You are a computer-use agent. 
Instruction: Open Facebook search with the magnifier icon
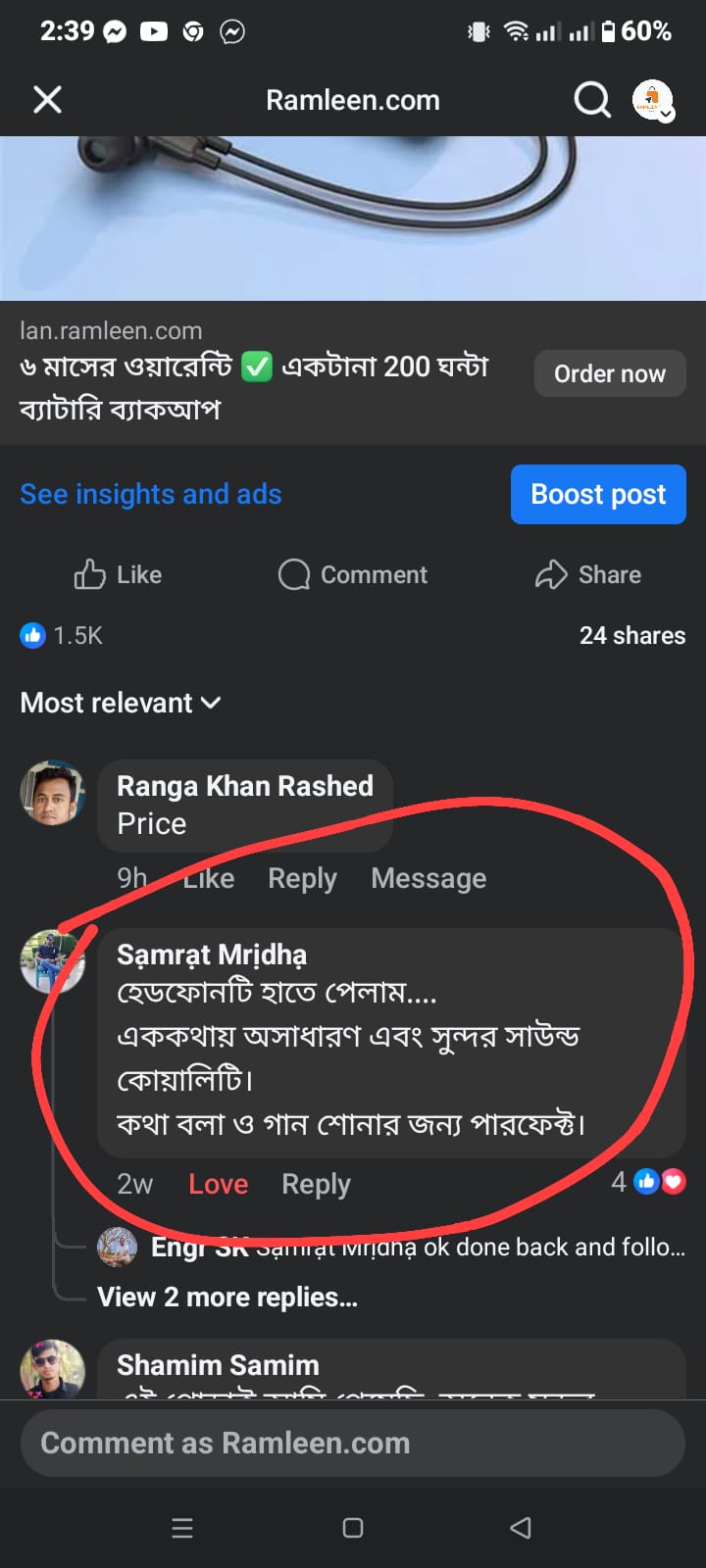pos(591,99)
